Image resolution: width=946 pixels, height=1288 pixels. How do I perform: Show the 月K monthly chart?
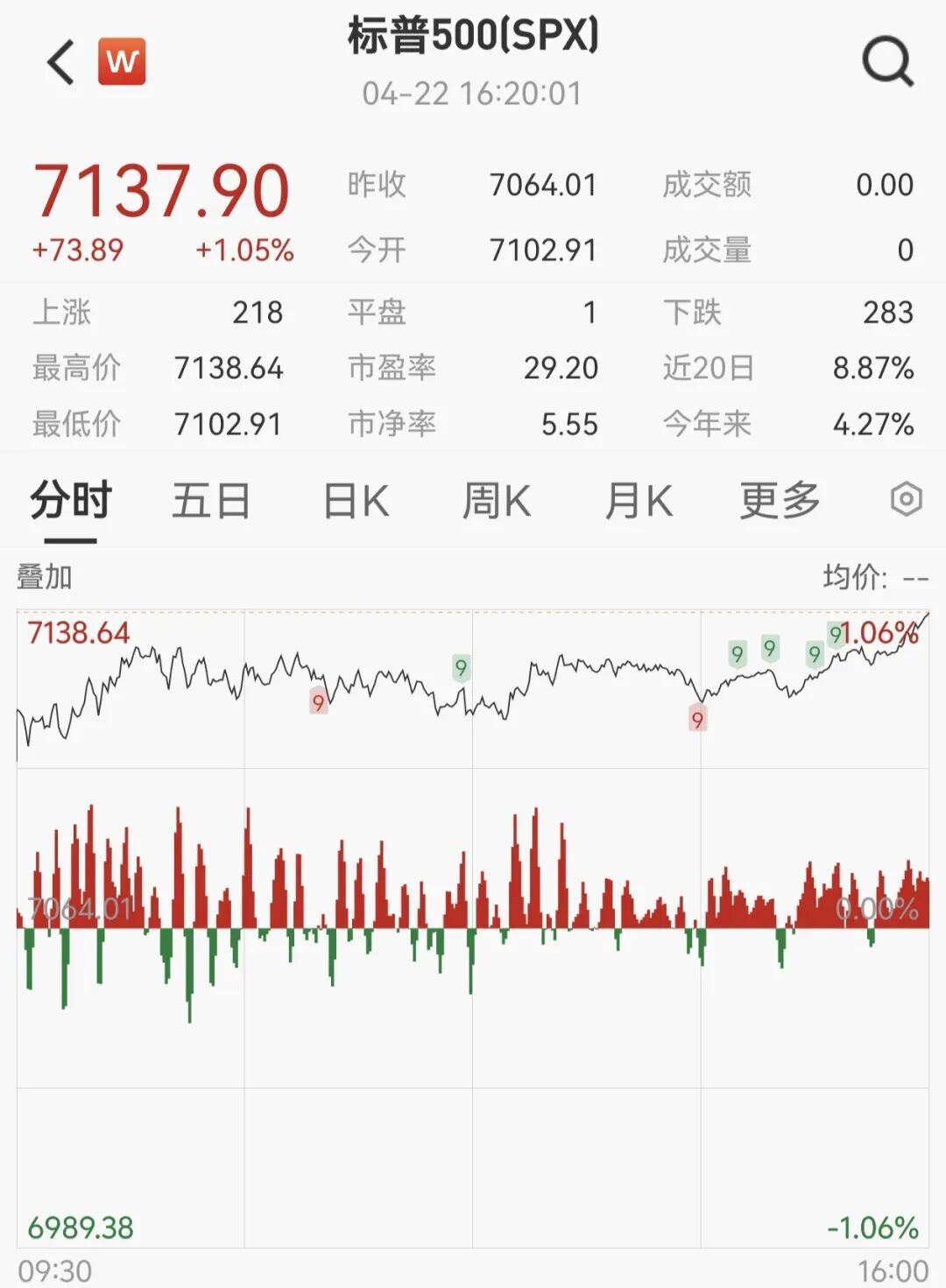coord(639,502)
